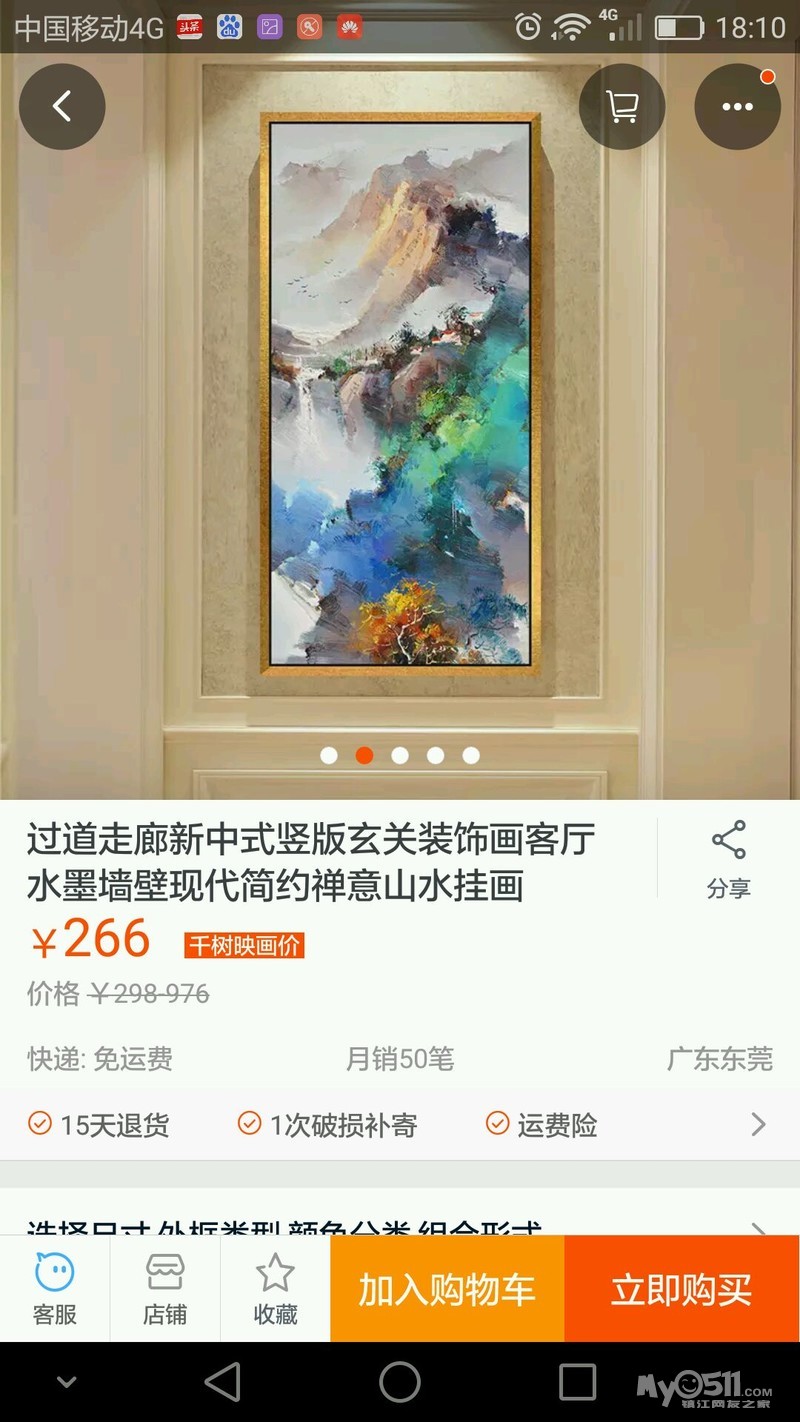Viewport: 800px width, 1422px height.
Task: Buy now with 立即购买
Action: 682,1289
